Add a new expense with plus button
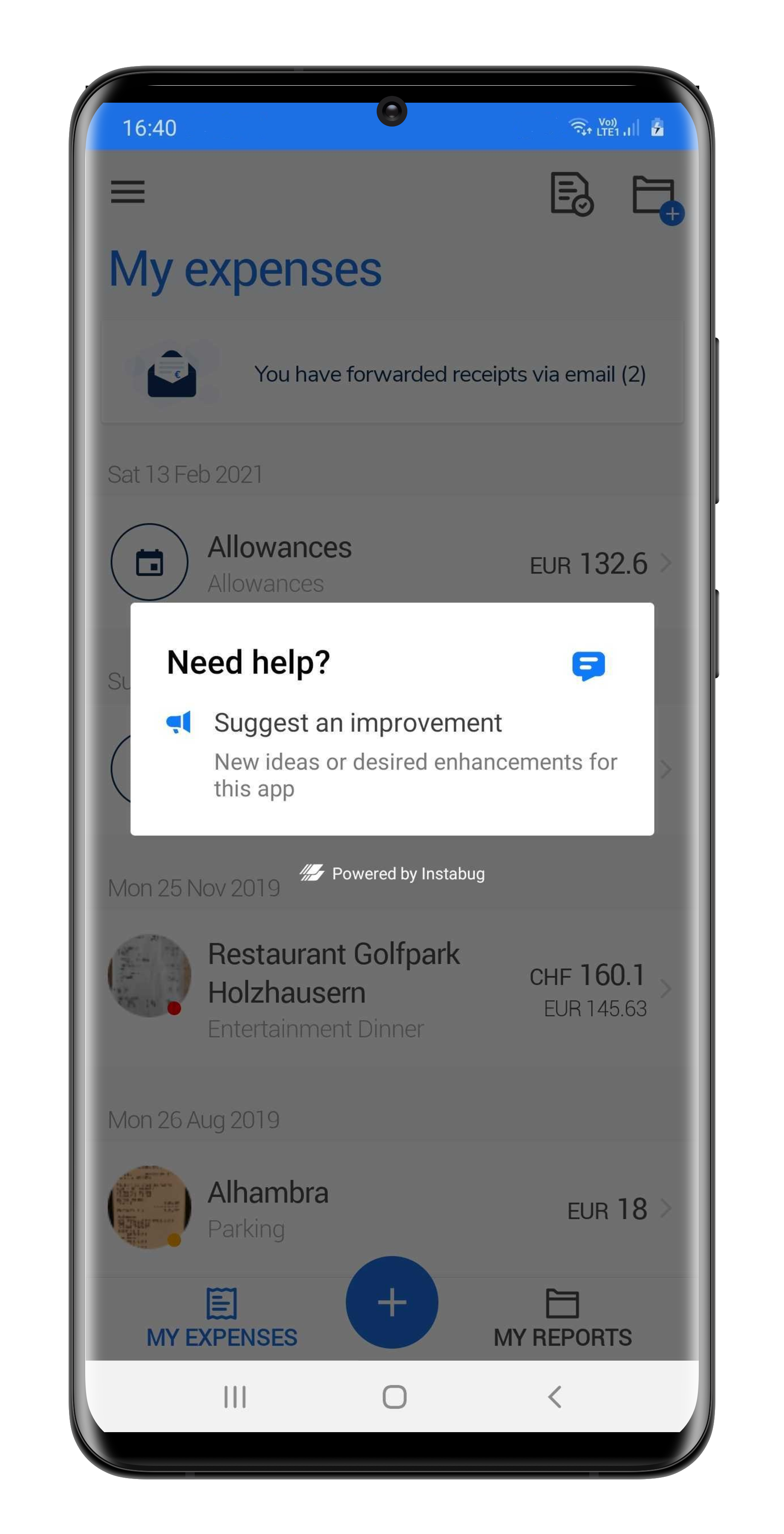The height and width of the screenshot is (1534, 784). point(392,1302)
